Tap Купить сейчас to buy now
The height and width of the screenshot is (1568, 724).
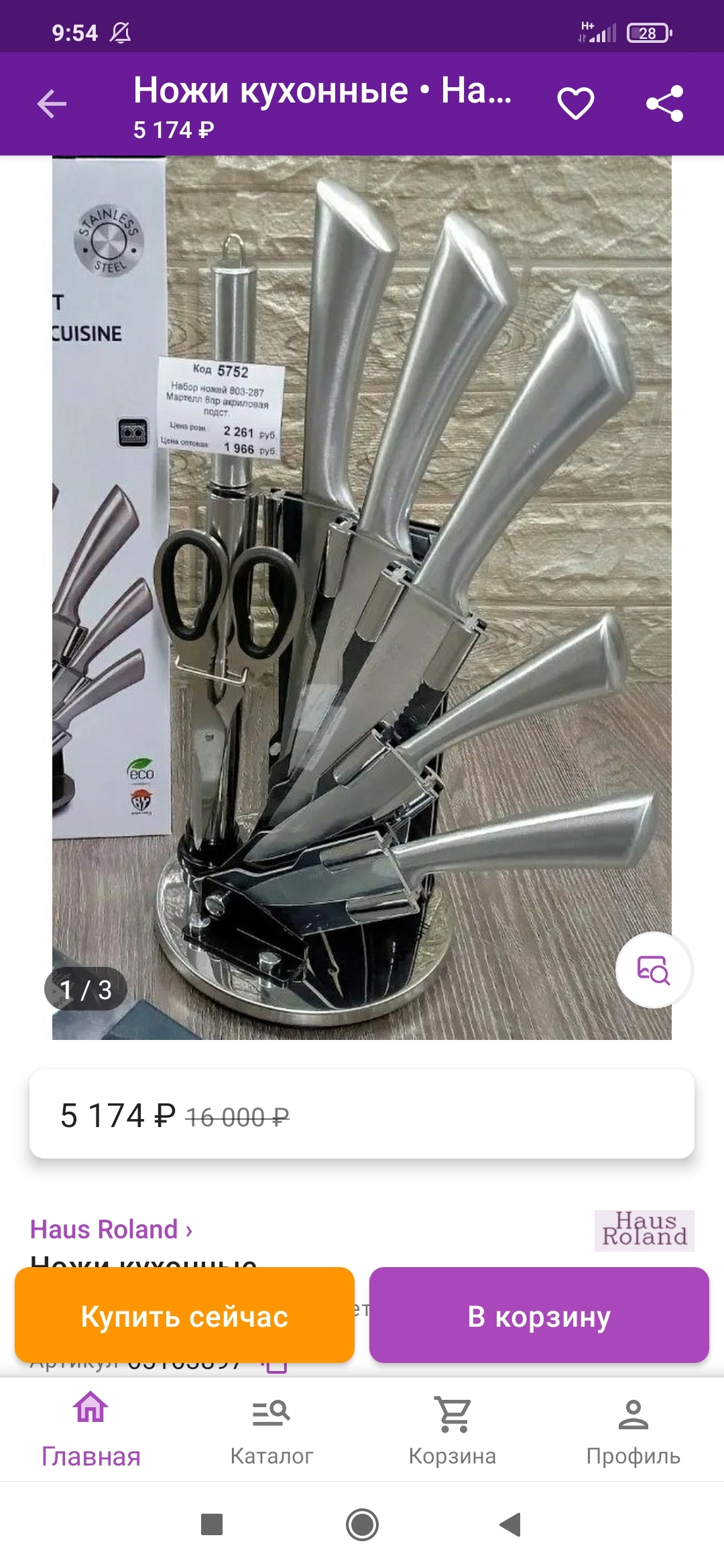184,1316
